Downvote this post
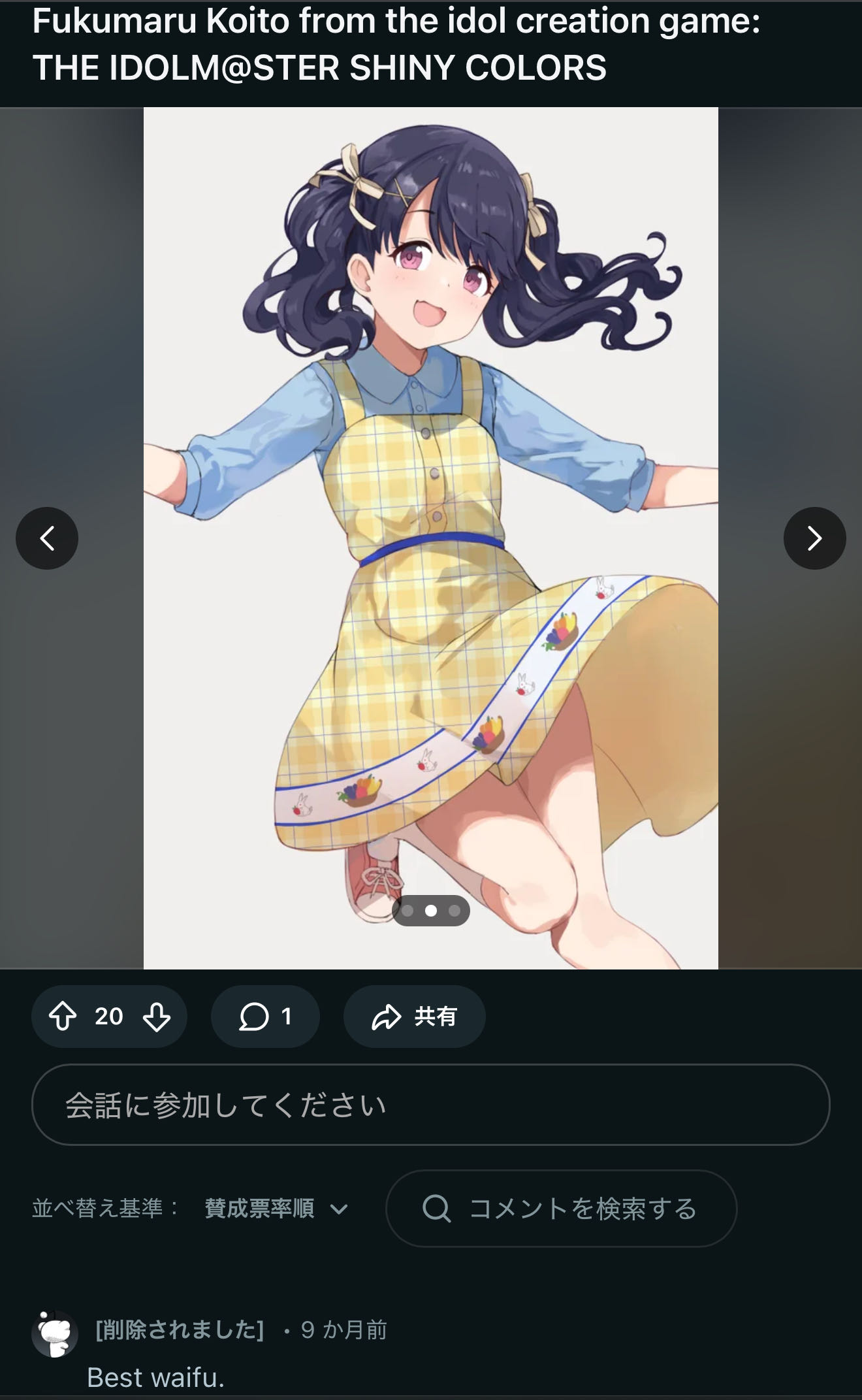This screenshot has height=1400, width=862. pos(157,1017)
